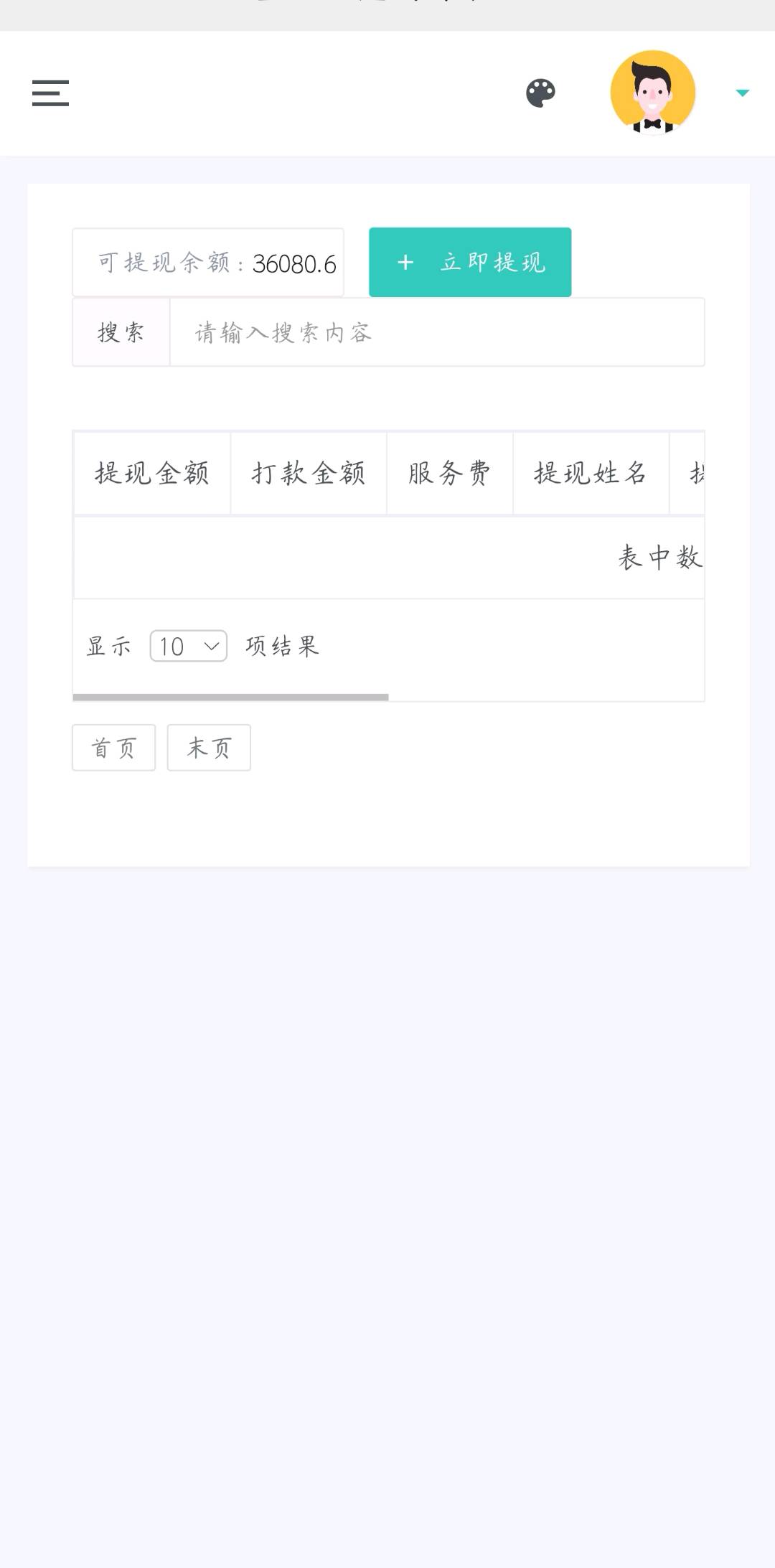Open the theme palette icon
This screenshot has height=1568, width=775.
(540, 93)
